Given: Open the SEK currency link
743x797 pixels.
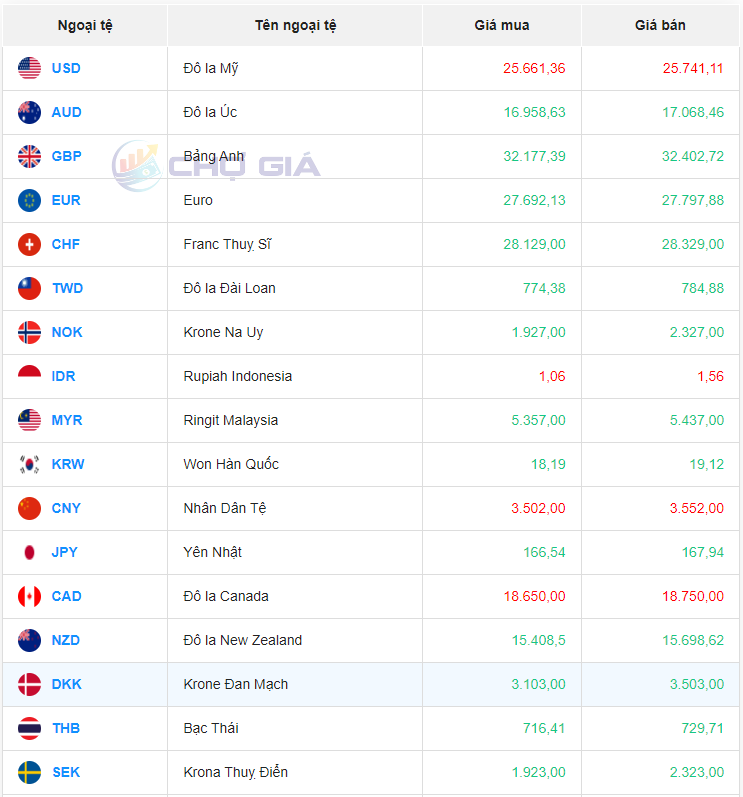Looking at the screenshot, I should [x=66, y=772].
